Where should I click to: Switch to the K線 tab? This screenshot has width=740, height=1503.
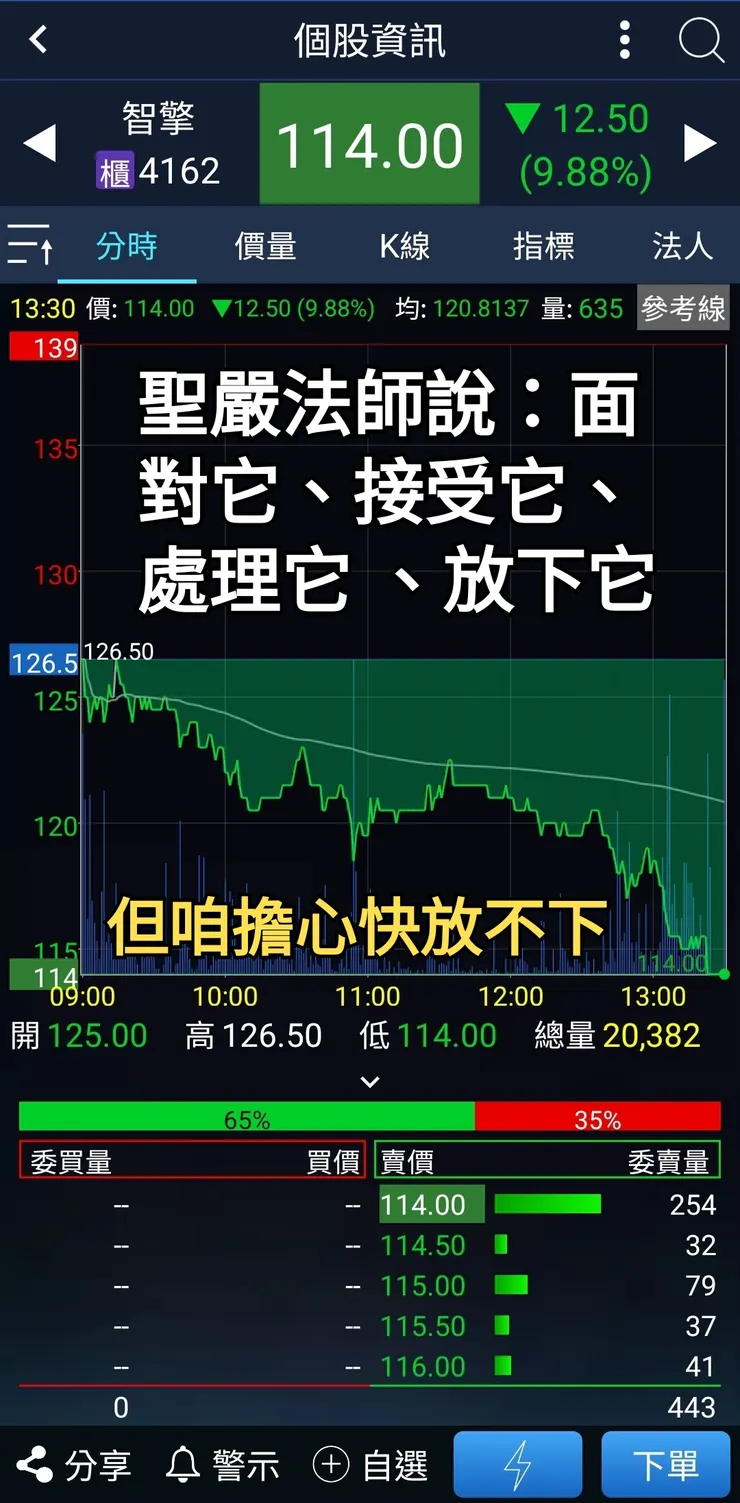404,246
